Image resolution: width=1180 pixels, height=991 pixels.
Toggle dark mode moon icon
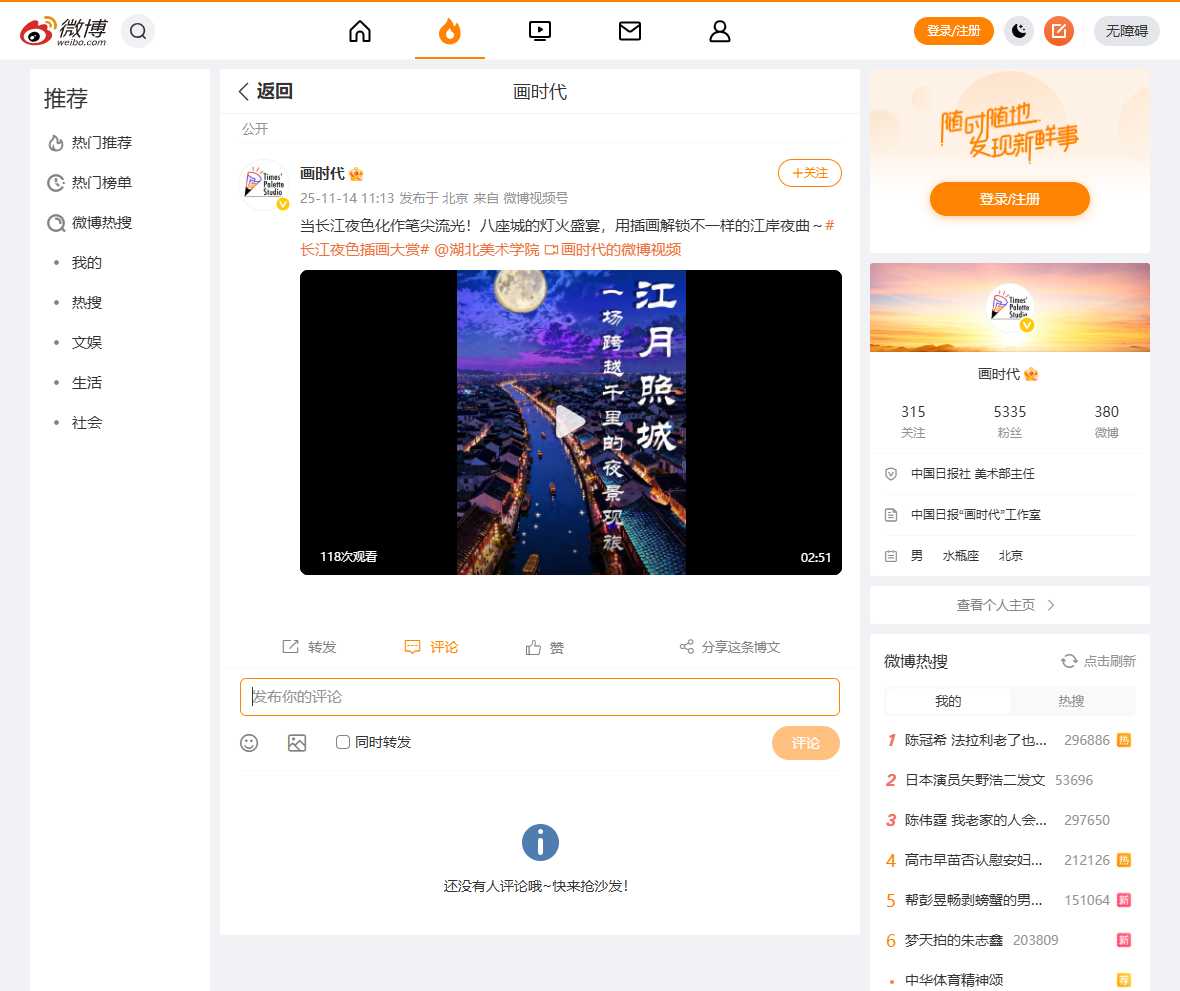click(1018, 31)
